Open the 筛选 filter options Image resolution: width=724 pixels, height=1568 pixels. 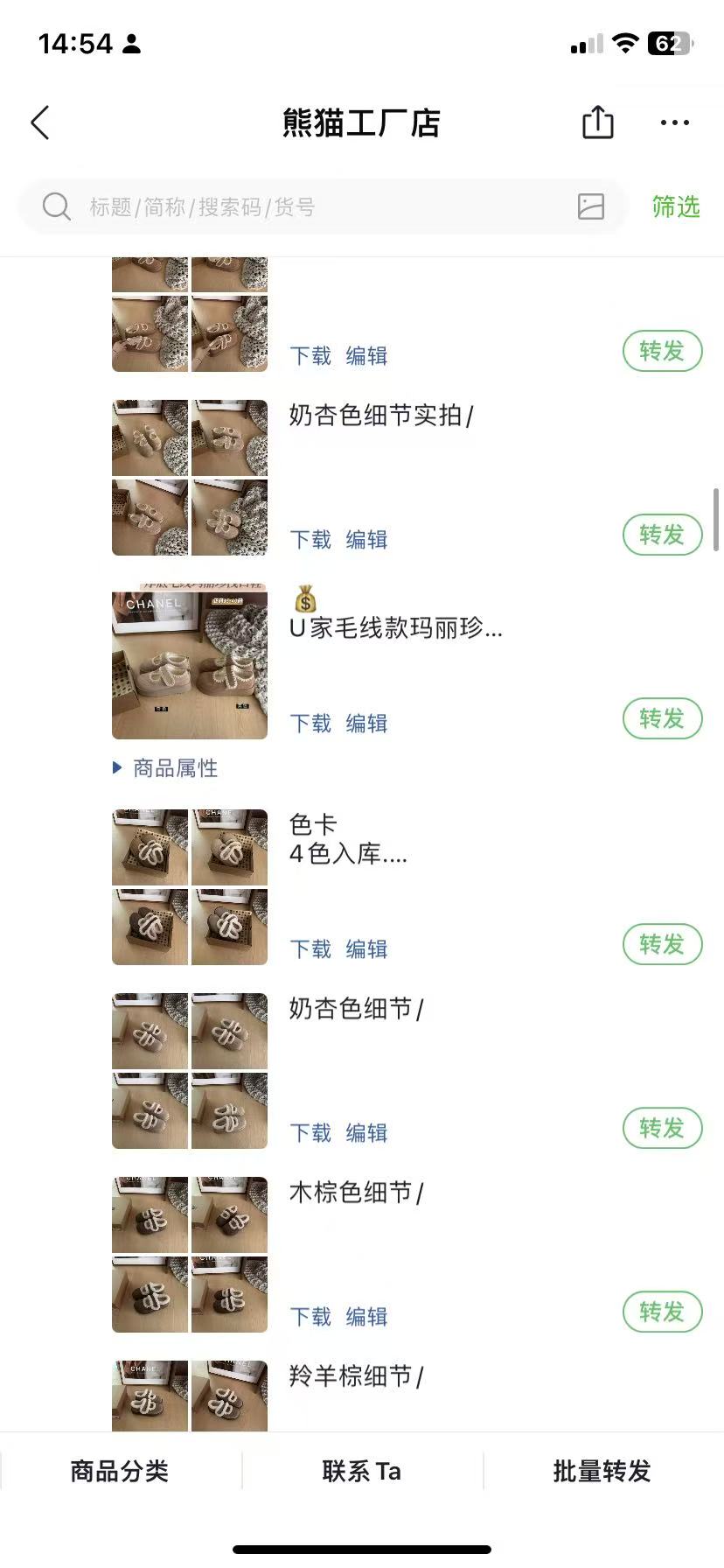pos(676,207)
